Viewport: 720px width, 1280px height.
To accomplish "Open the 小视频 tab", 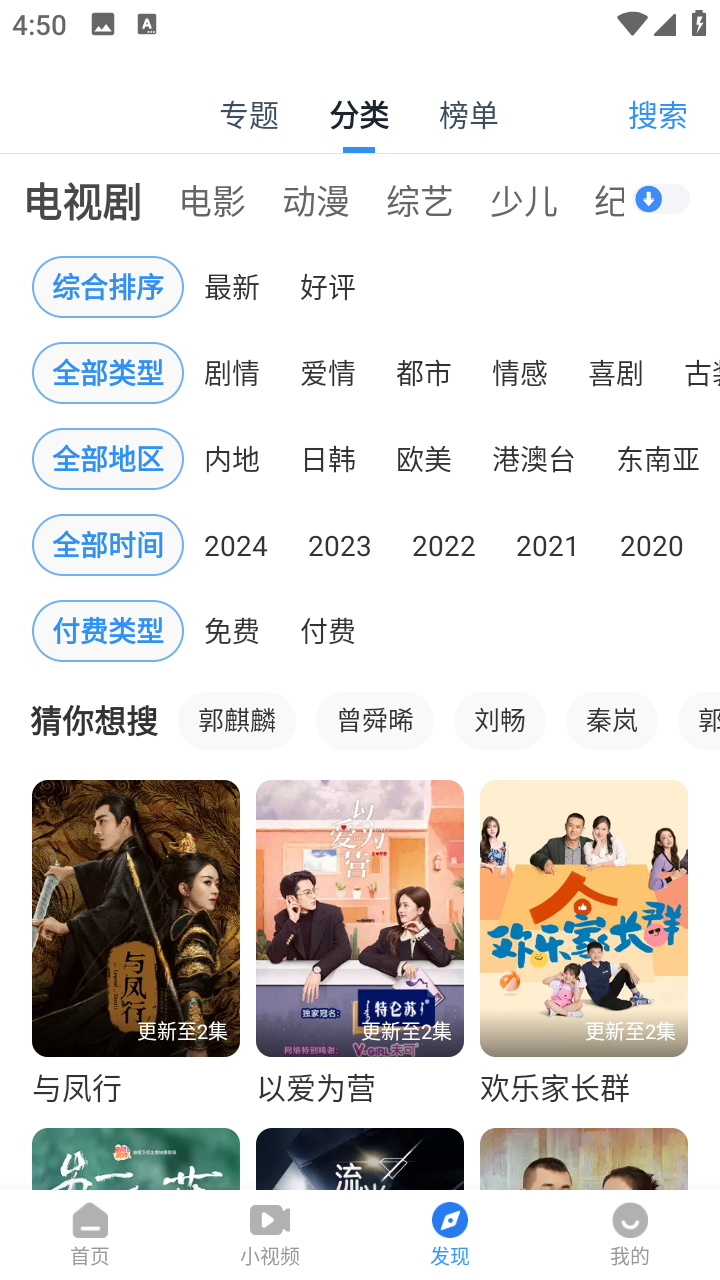I will tap(270, 1235).
